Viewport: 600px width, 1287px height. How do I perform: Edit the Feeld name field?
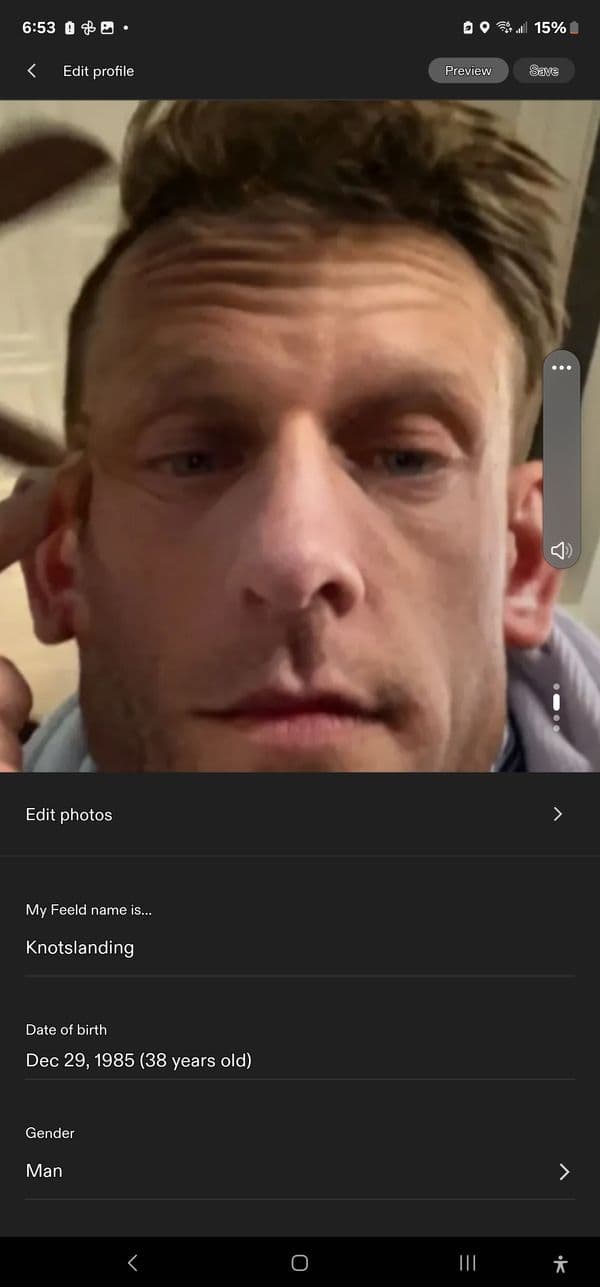click(x=299, y=947)
